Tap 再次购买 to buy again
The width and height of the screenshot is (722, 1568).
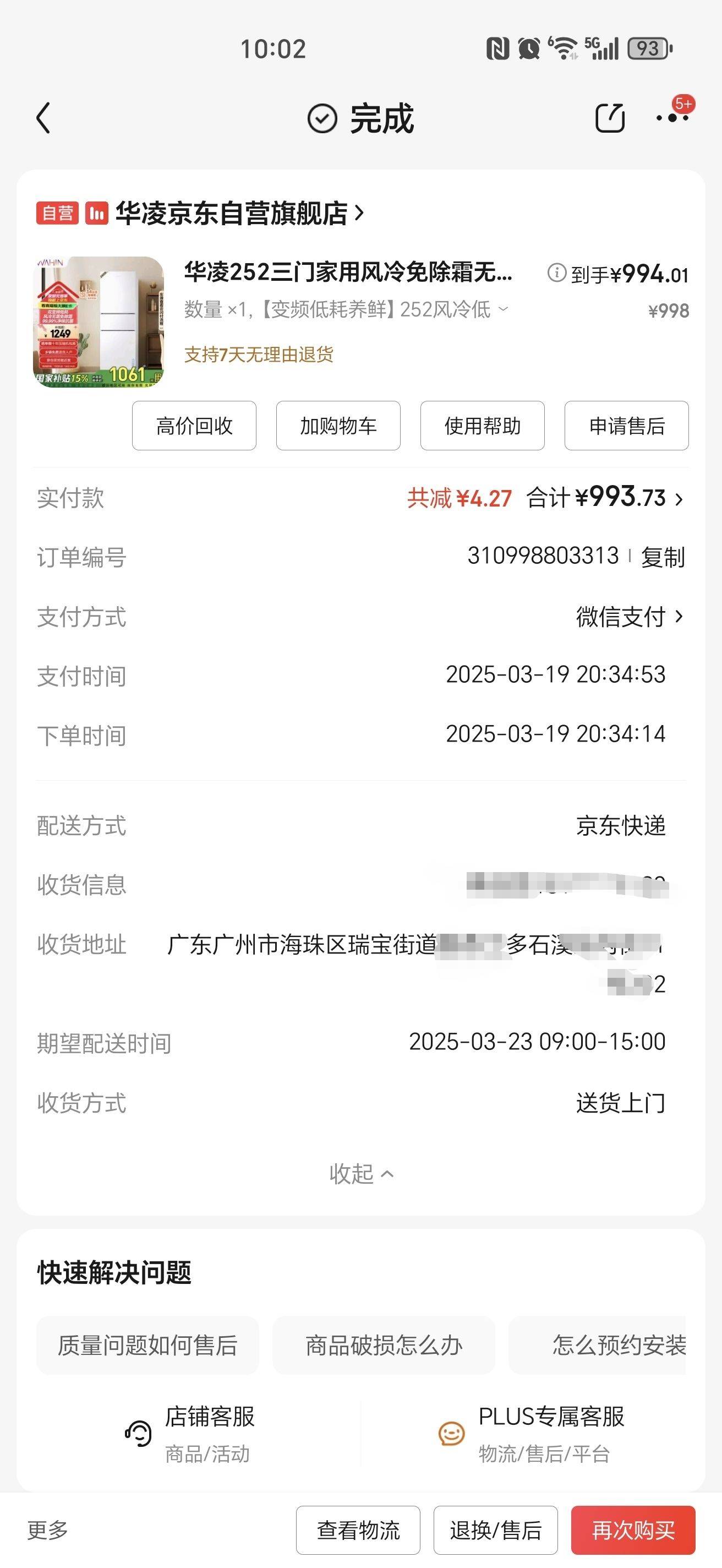[633, 1529]
